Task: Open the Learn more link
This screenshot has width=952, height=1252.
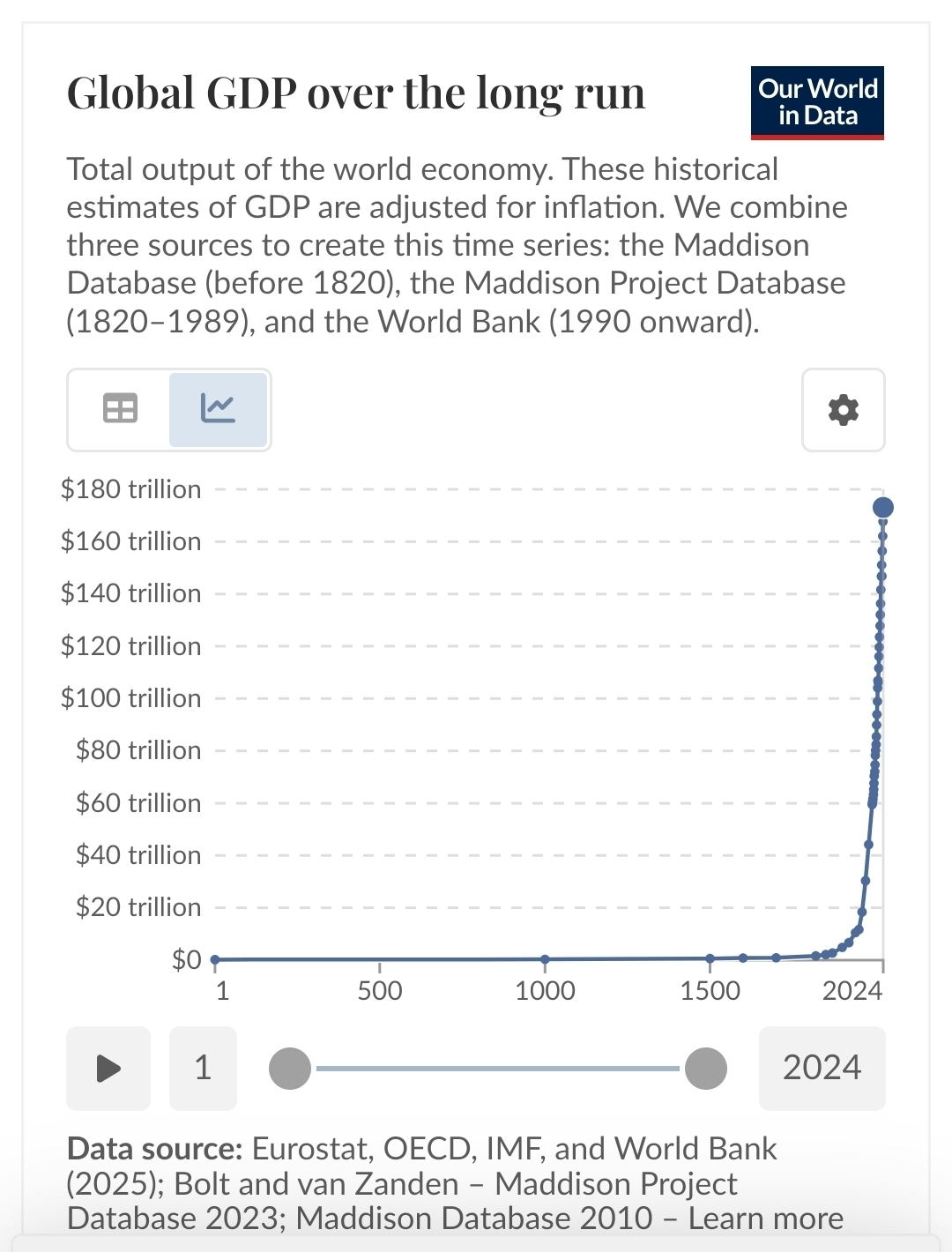Action: (x=765, y=1218)
